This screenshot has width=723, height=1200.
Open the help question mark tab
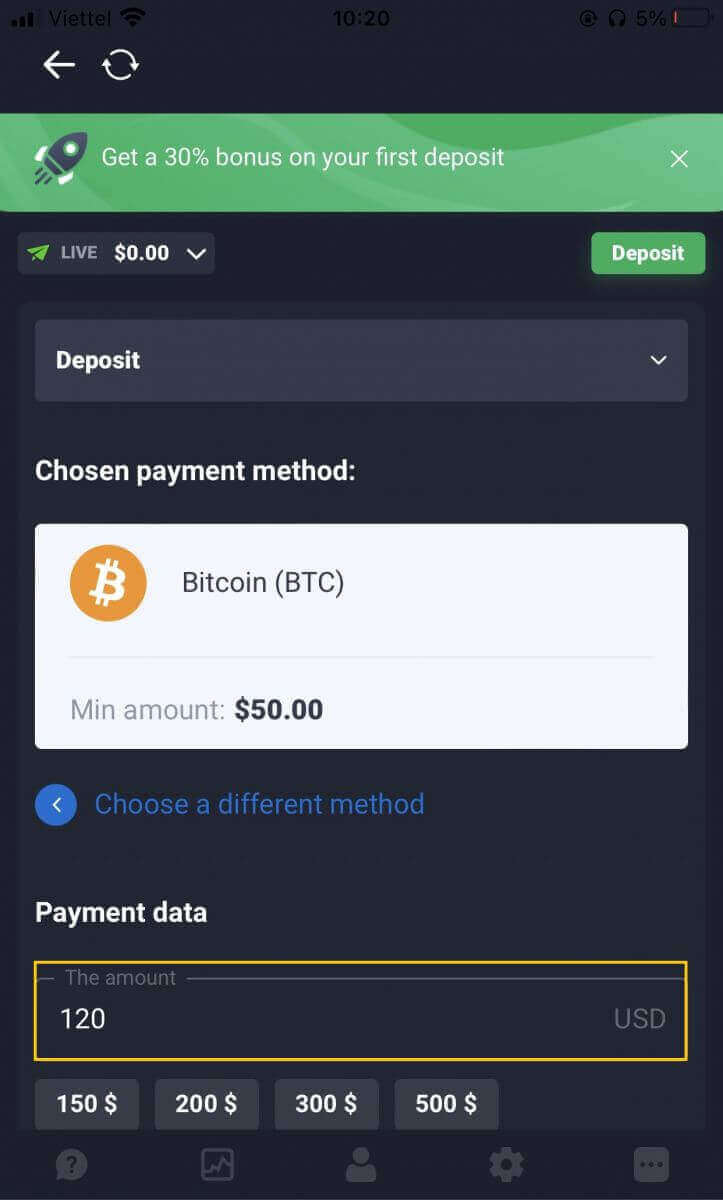(x=72, y=1164)
